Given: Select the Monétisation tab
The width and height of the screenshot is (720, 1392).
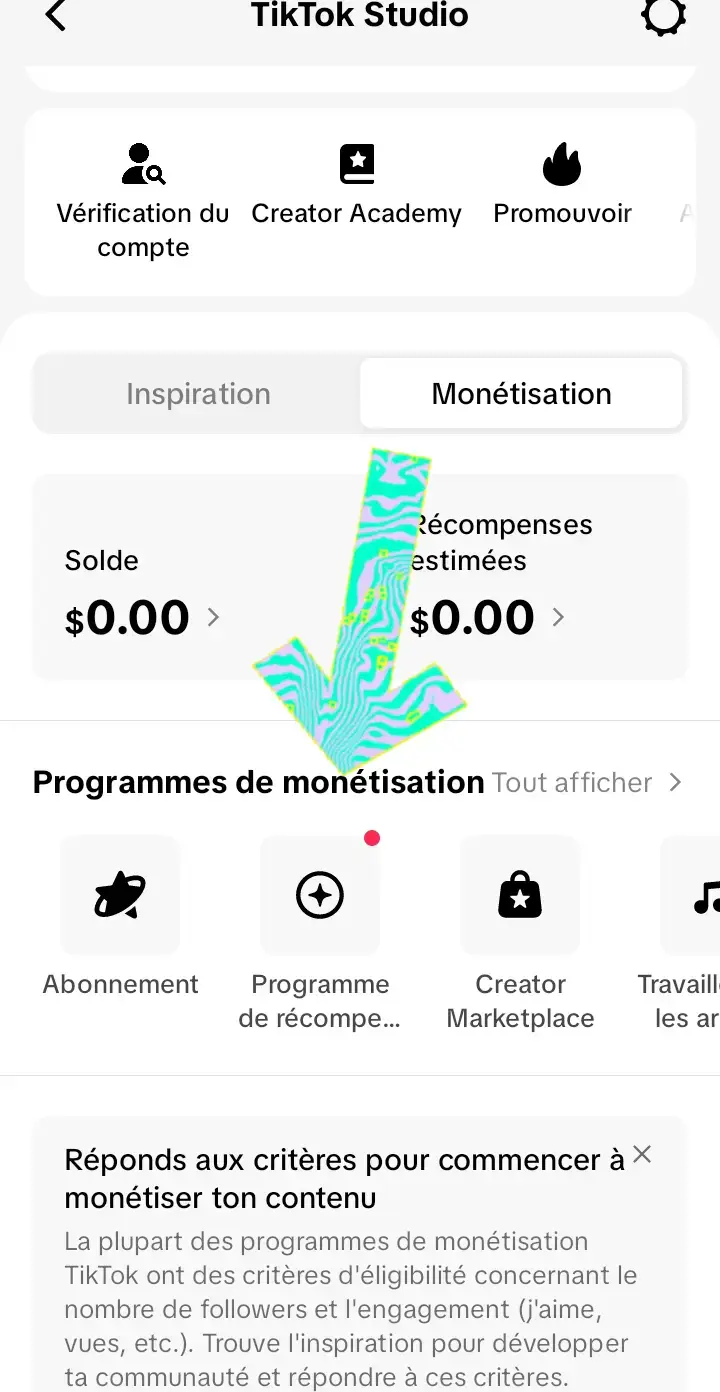Looking at the screenshot, I should tap(521, 393).
